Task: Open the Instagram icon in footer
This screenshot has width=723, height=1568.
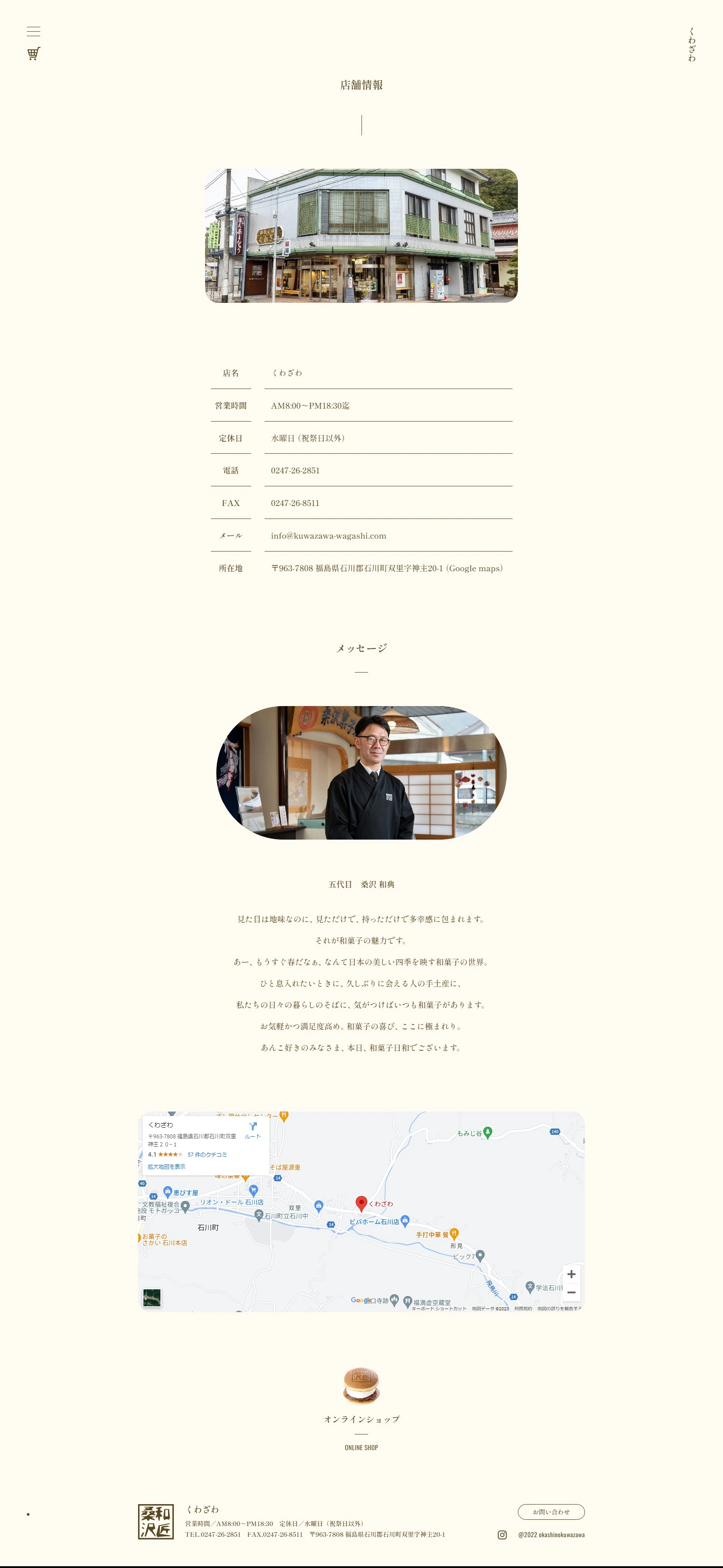Action: (x=502, y=1535)
